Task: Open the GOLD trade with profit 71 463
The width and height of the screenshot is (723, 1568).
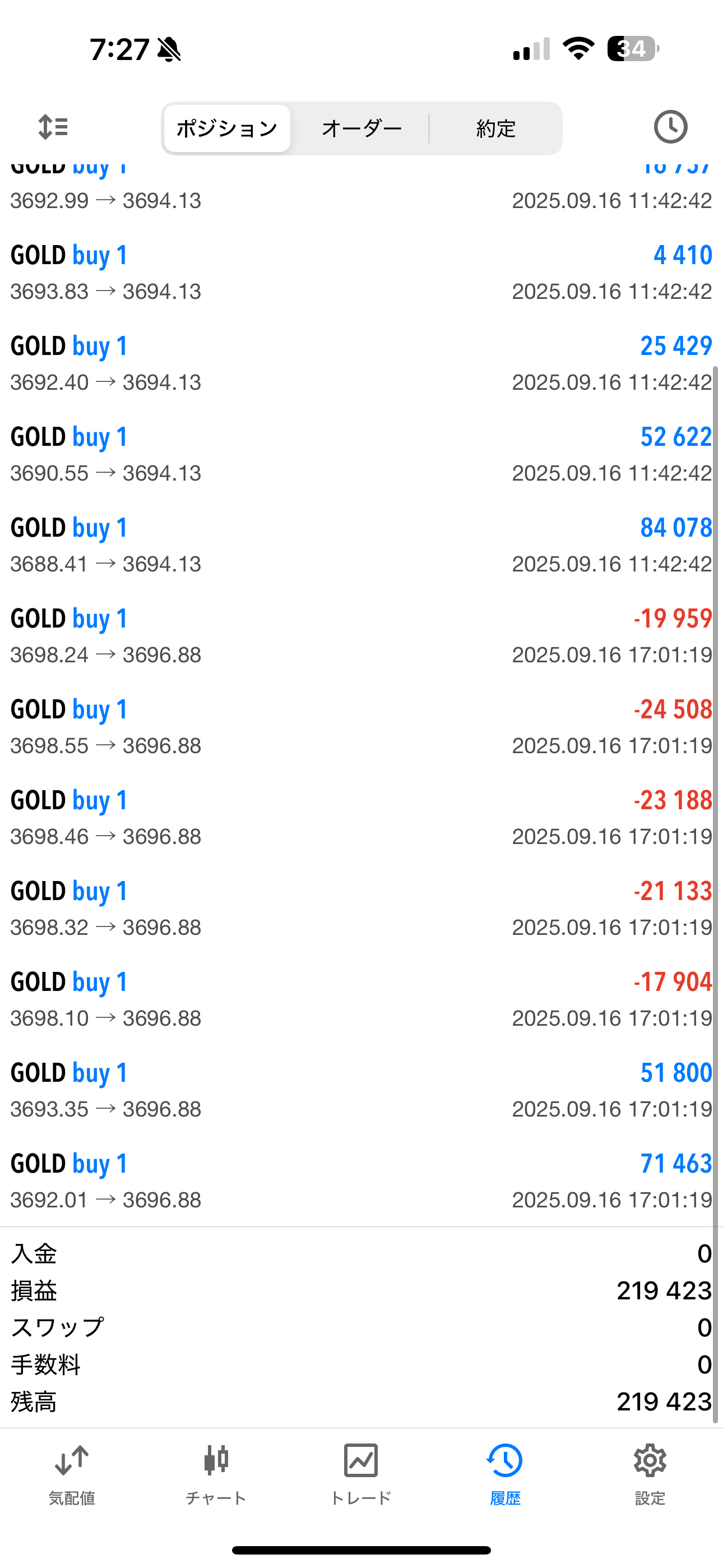Action: pos(361,1181)
